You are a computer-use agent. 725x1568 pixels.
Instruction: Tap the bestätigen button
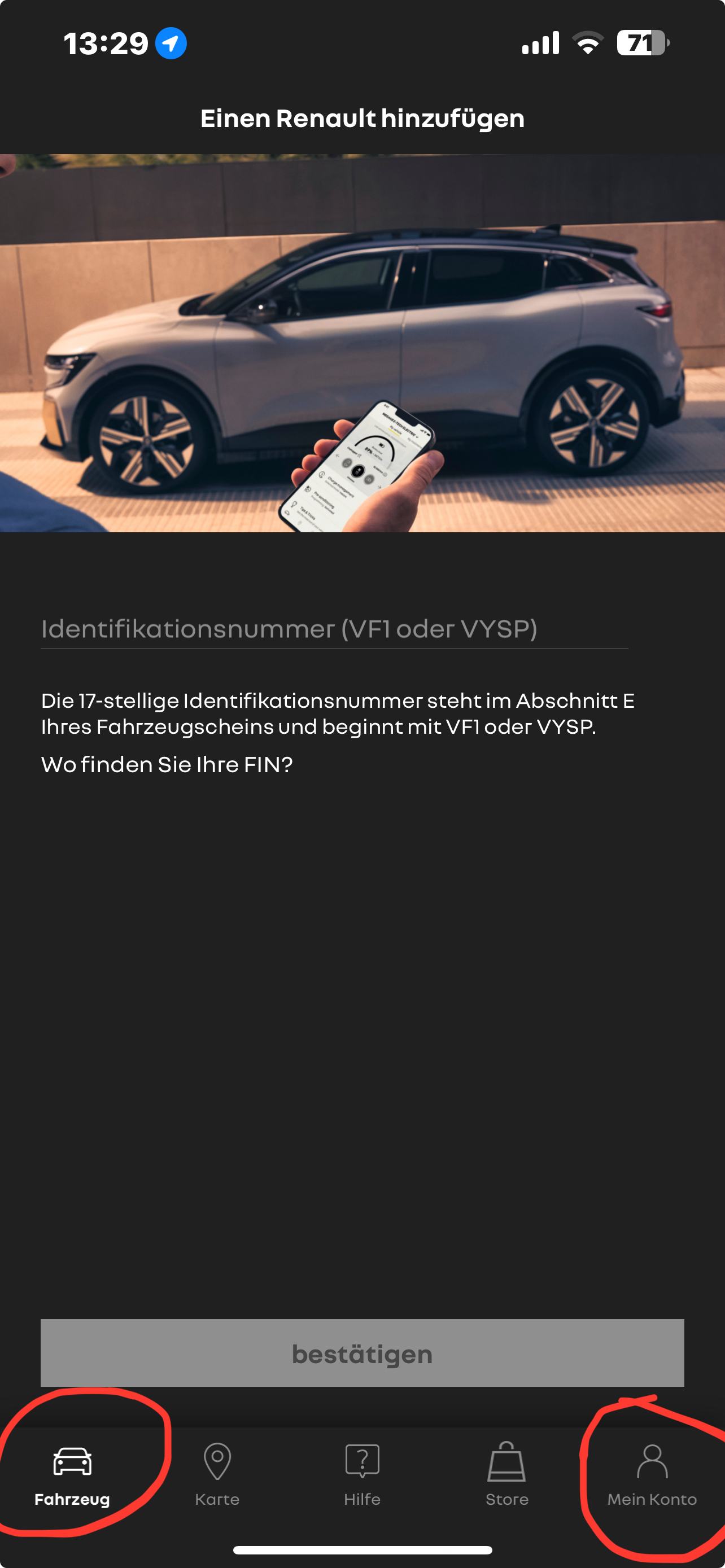click(362, 1354)
